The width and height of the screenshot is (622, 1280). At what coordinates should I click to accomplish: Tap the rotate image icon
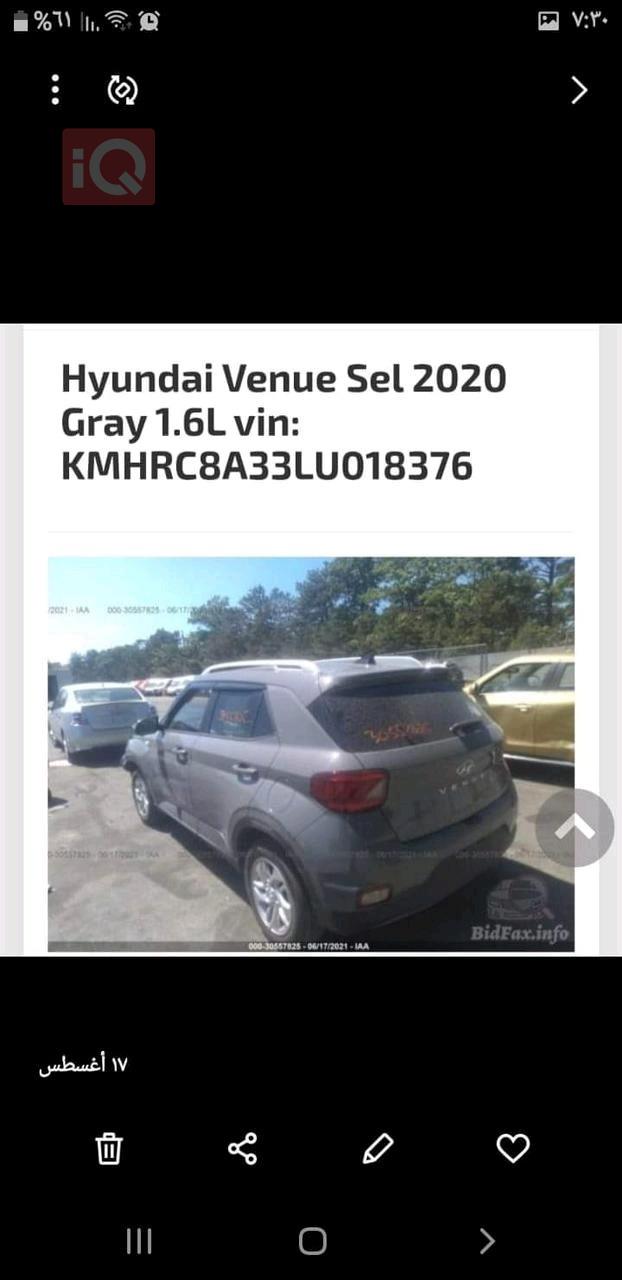tap(122, 90)
